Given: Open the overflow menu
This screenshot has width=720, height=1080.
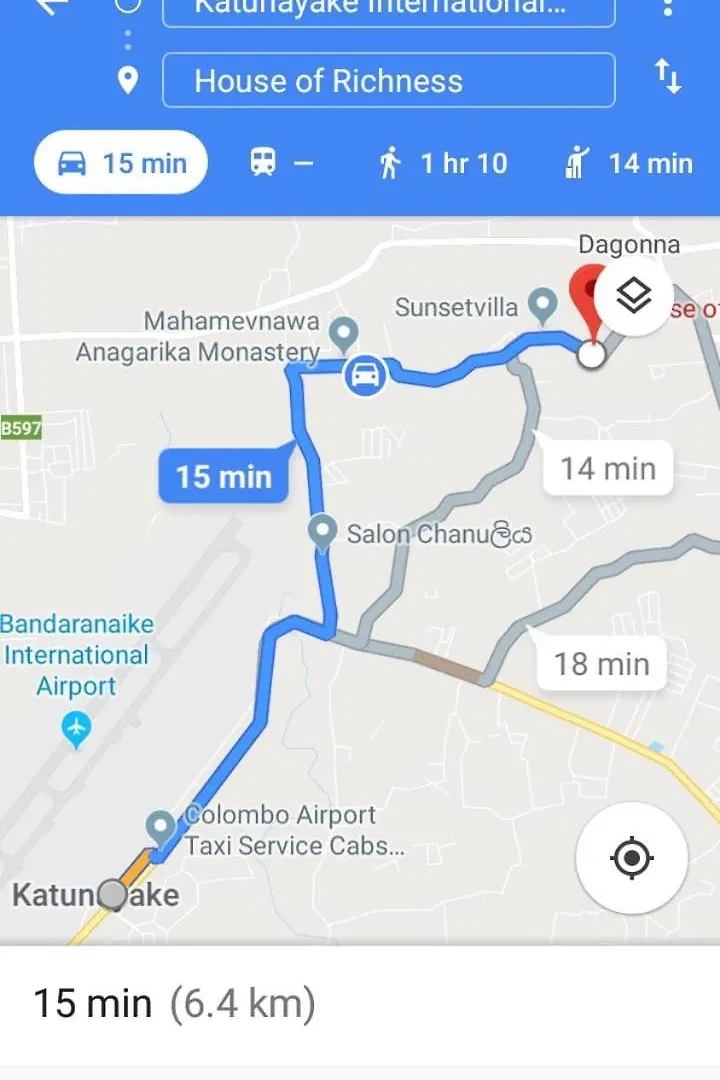Looking at the screenshot, I should [x=667, y=6].
